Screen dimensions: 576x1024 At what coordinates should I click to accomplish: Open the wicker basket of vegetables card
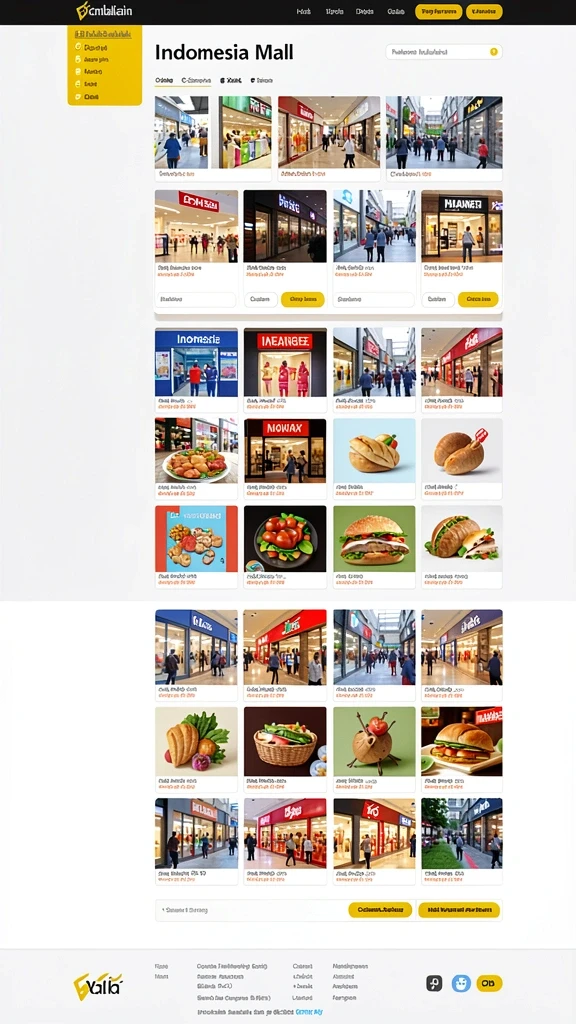click(285, 749)
